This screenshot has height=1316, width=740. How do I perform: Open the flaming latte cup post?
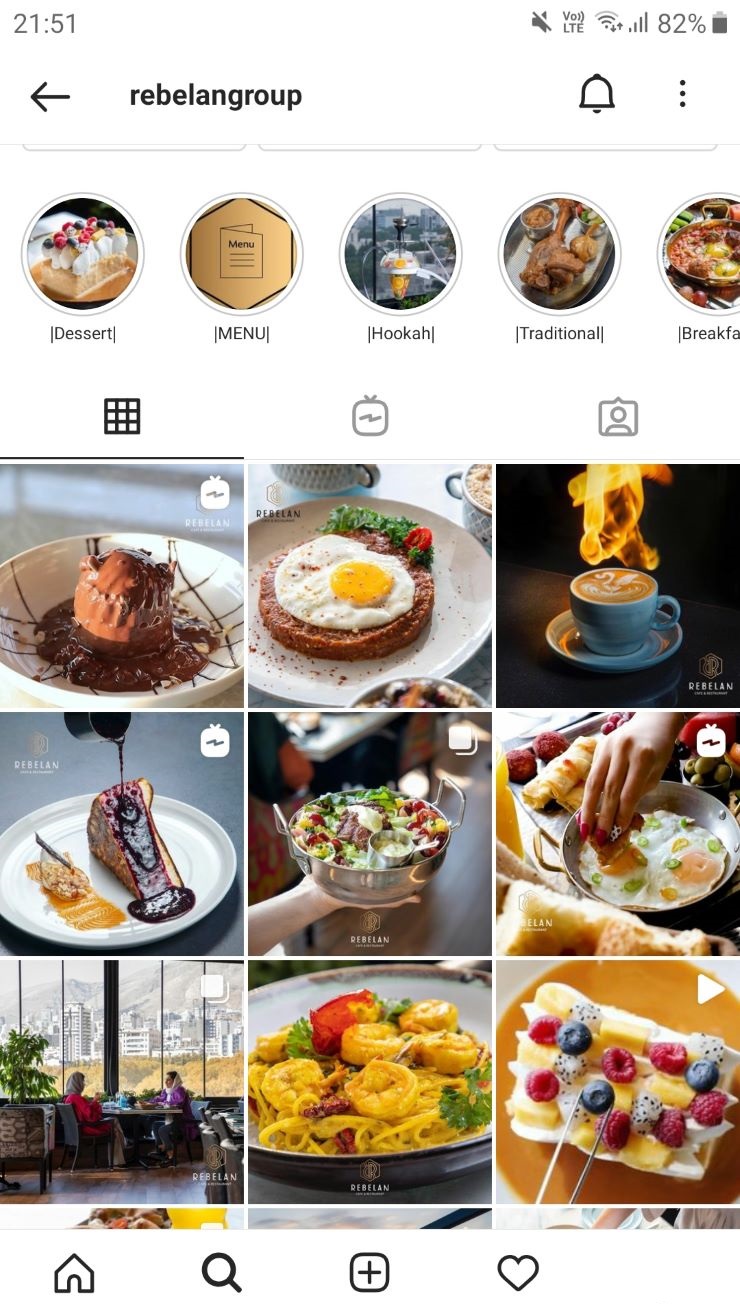[x=618, y=586]
